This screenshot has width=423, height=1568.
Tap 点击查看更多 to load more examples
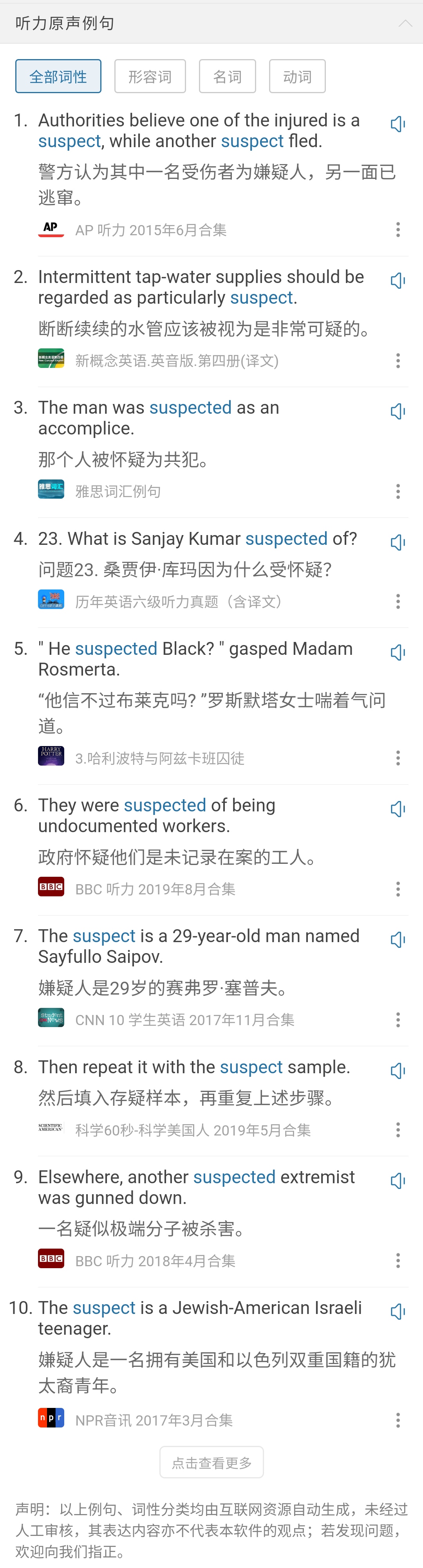pos(211,1462)
